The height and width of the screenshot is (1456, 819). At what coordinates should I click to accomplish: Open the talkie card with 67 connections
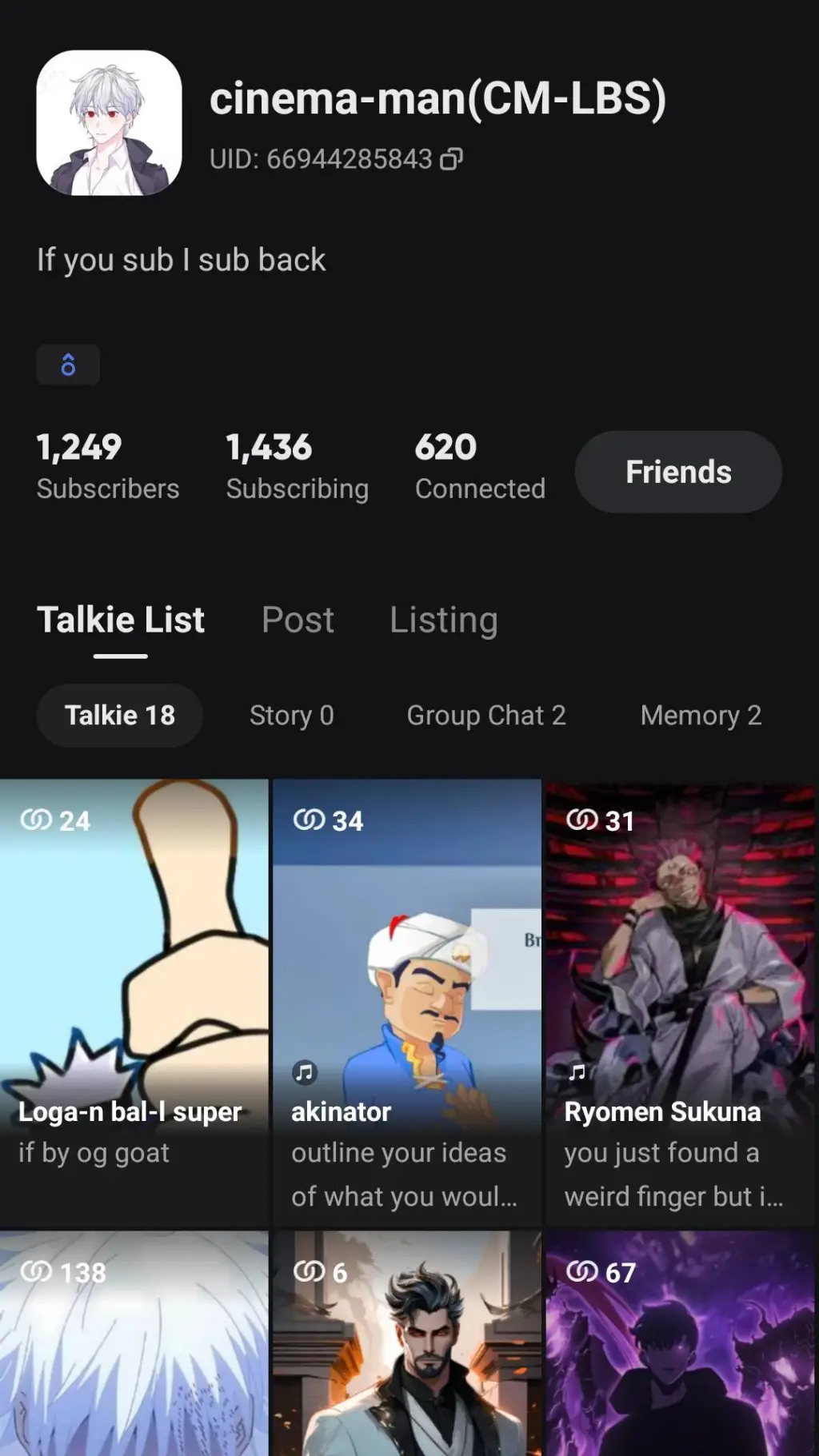[680, 1351]
